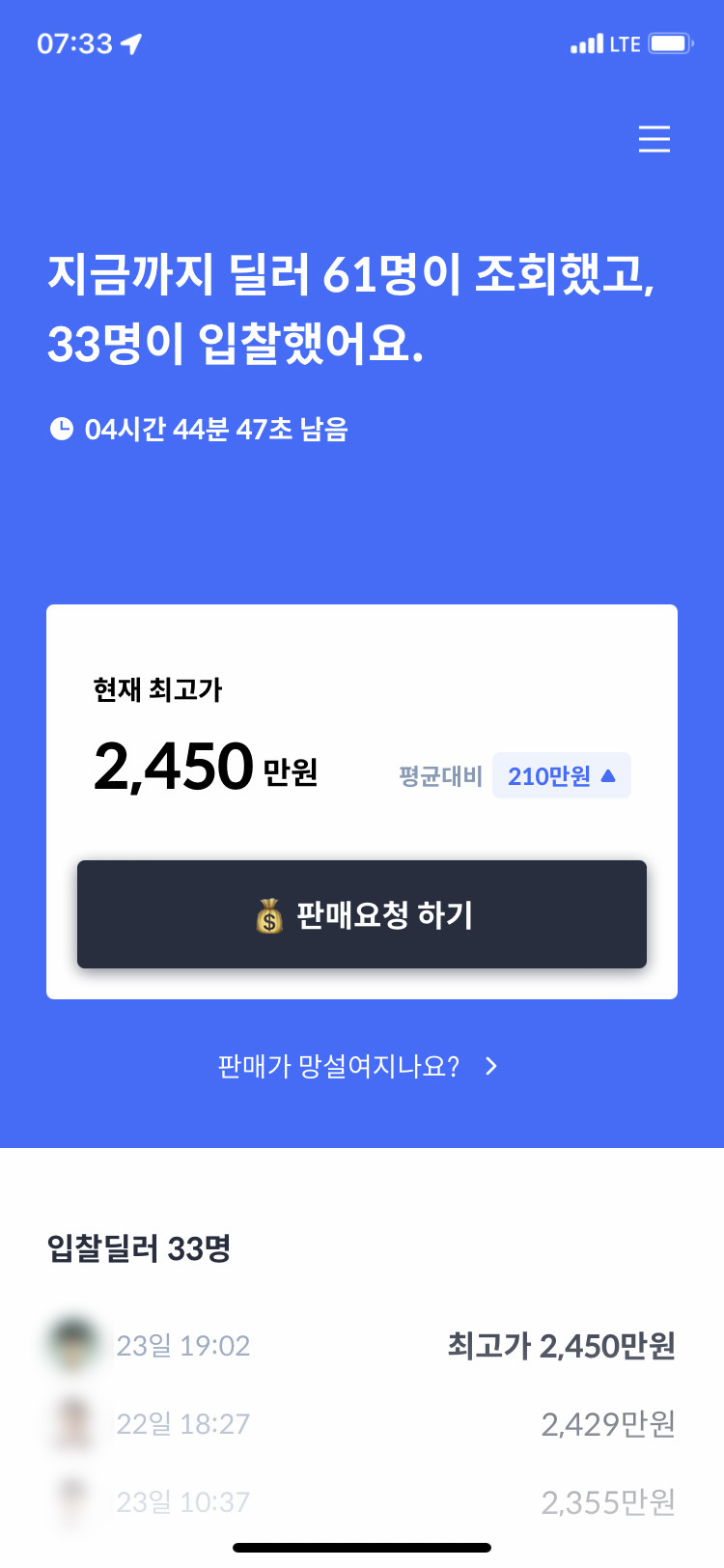Tap the 판매요청 하기 button
This screenshot has height=1568, width=724.
362,915
